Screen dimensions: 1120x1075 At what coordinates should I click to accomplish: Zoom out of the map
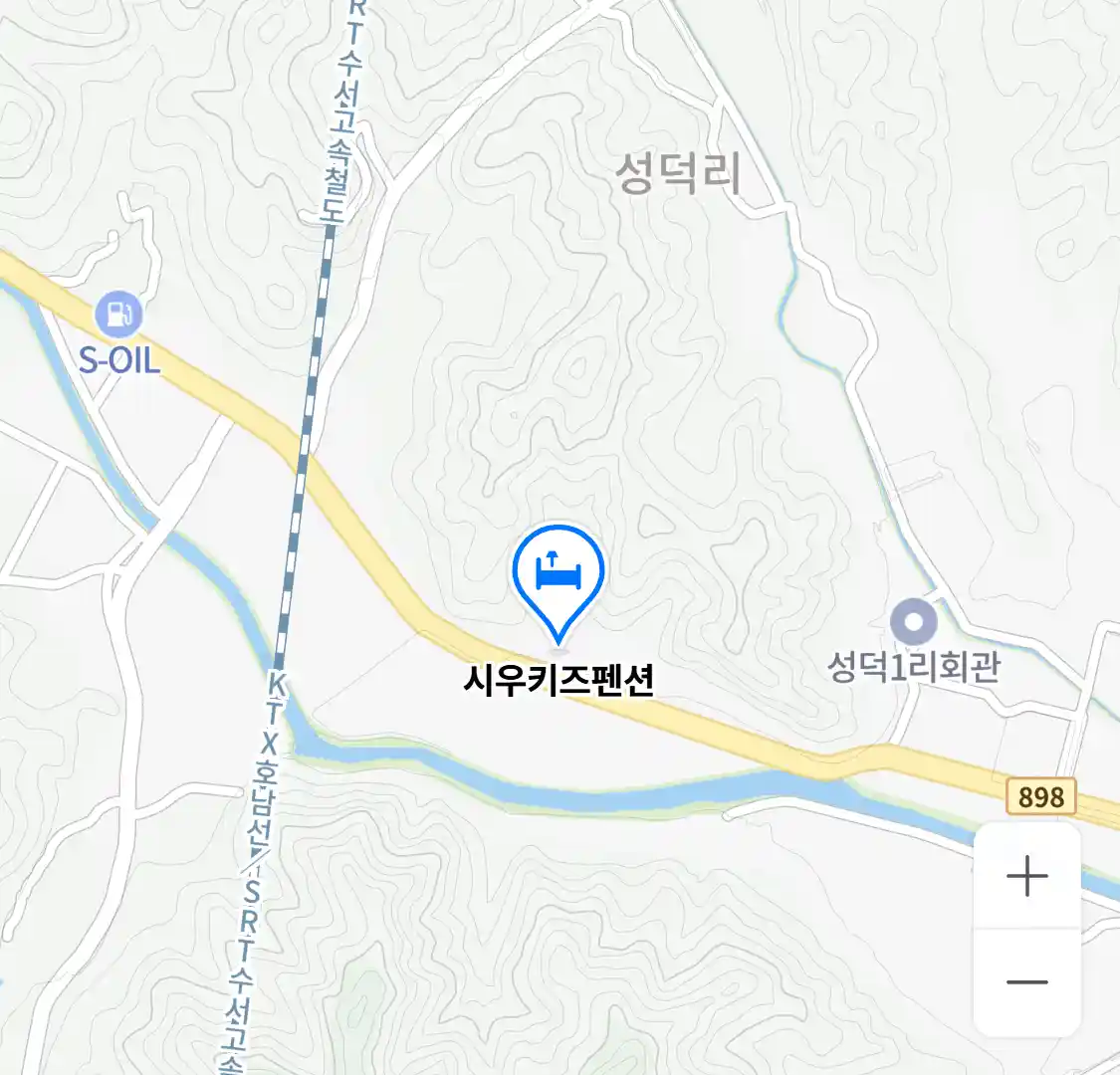[1026, 982]
